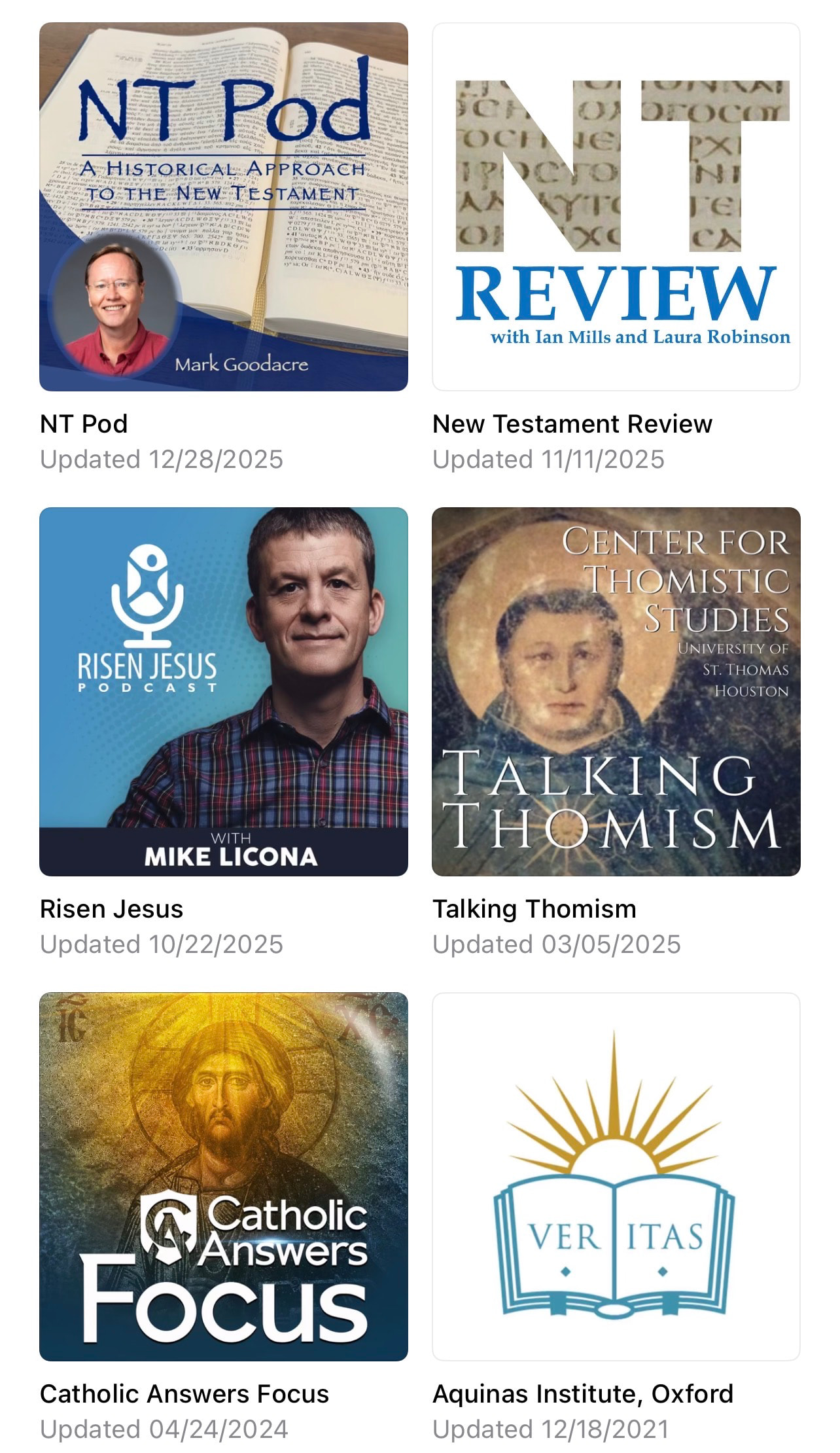Go to Aquinas Institute, Oxford podcast
Viewport: 840px width, 1453px height.
tap(616, 1176)
